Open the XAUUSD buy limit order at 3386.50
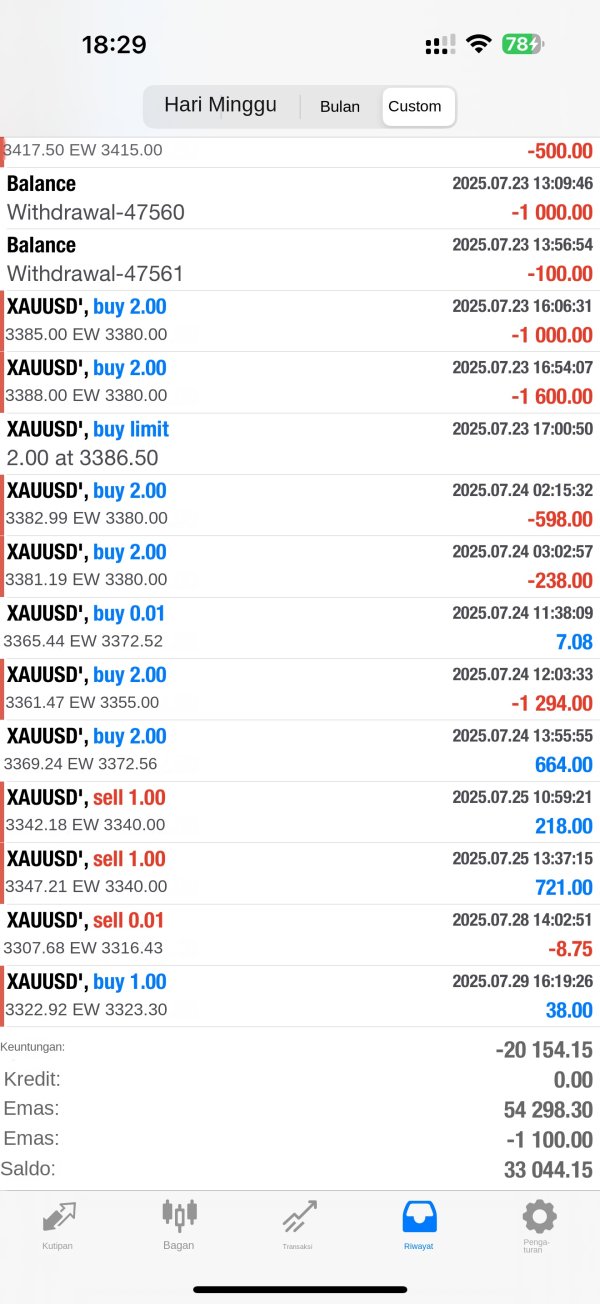 pos(300,443)
